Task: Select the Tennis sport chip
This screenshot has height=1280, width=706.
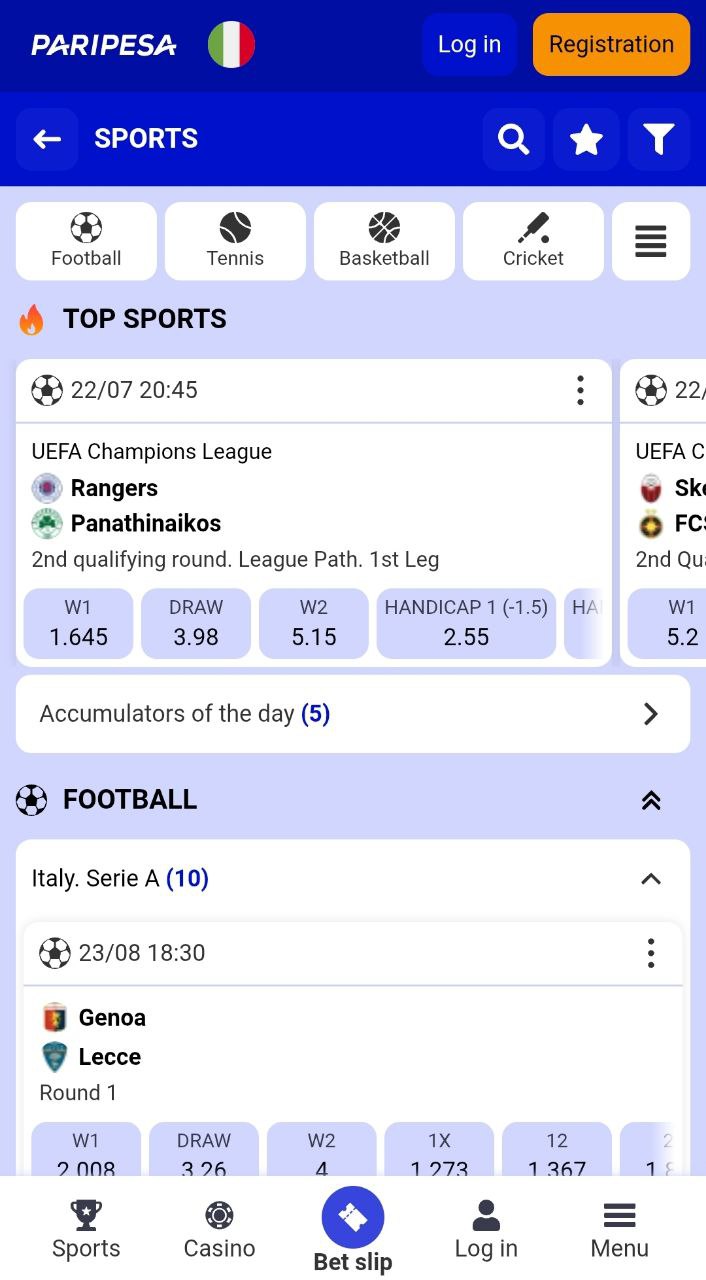Action: [235, 241]
